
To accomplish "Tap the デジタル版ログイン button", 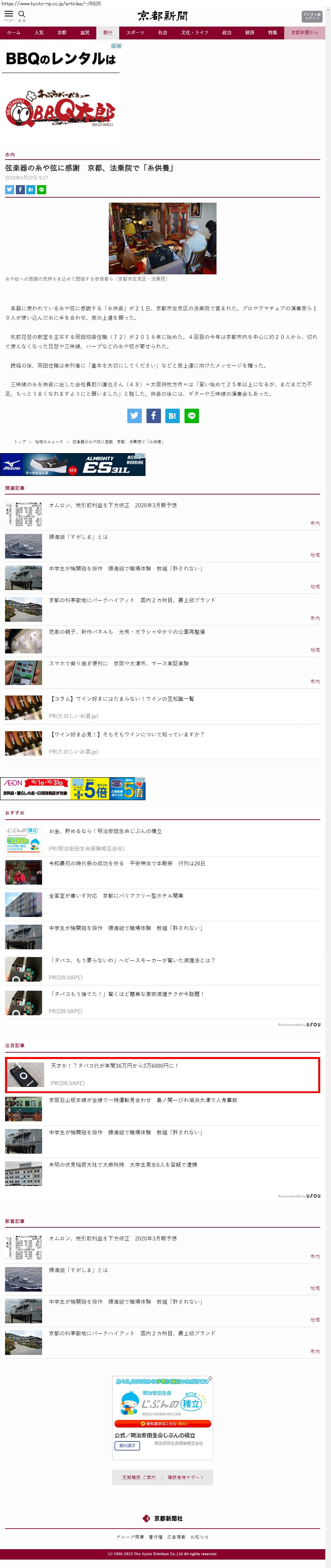I will 311,16.
